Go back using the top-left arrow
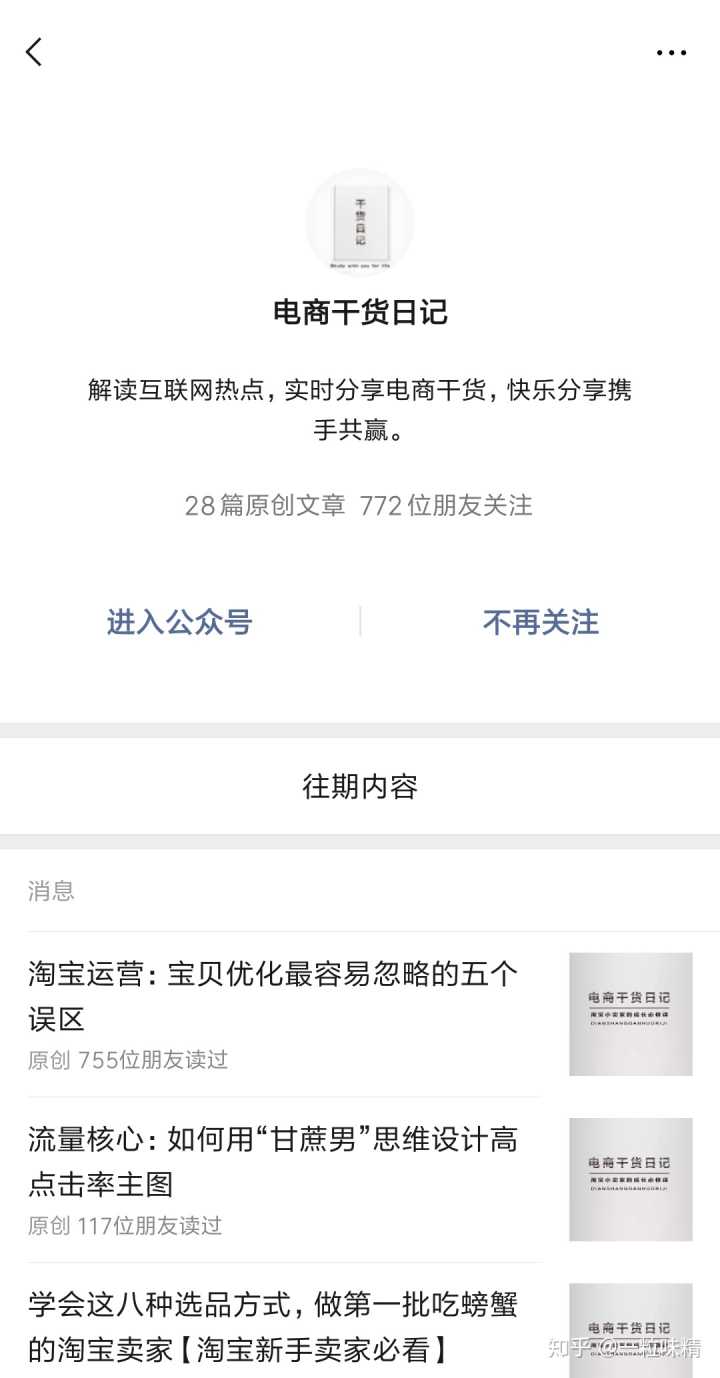Viewport: 720px width, 1378px height. coord(35,52)
